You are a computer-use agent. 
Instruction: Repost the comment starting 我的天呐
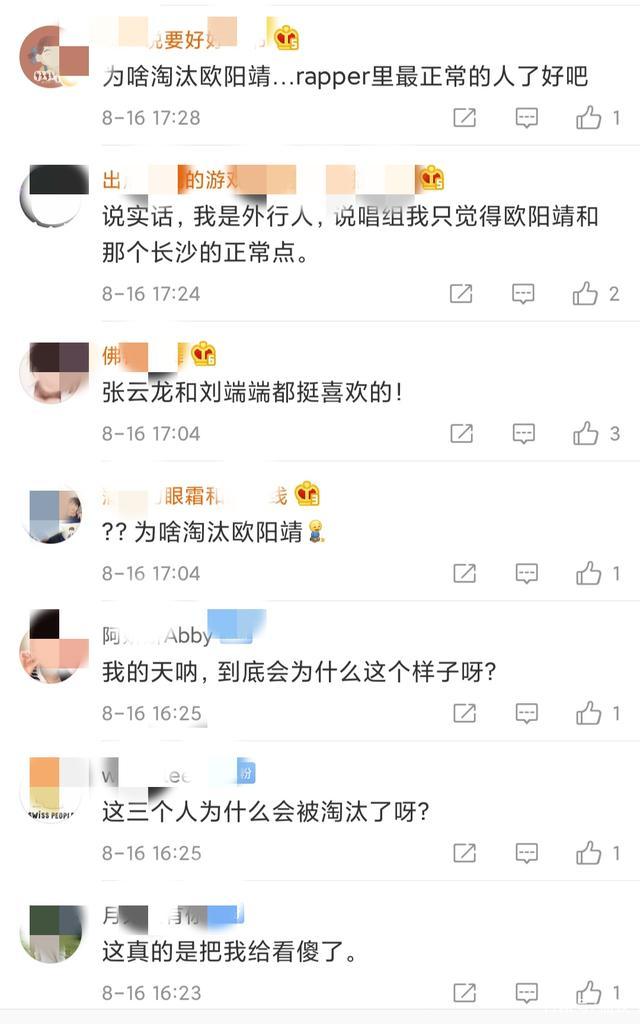click(x=464, y=714)
